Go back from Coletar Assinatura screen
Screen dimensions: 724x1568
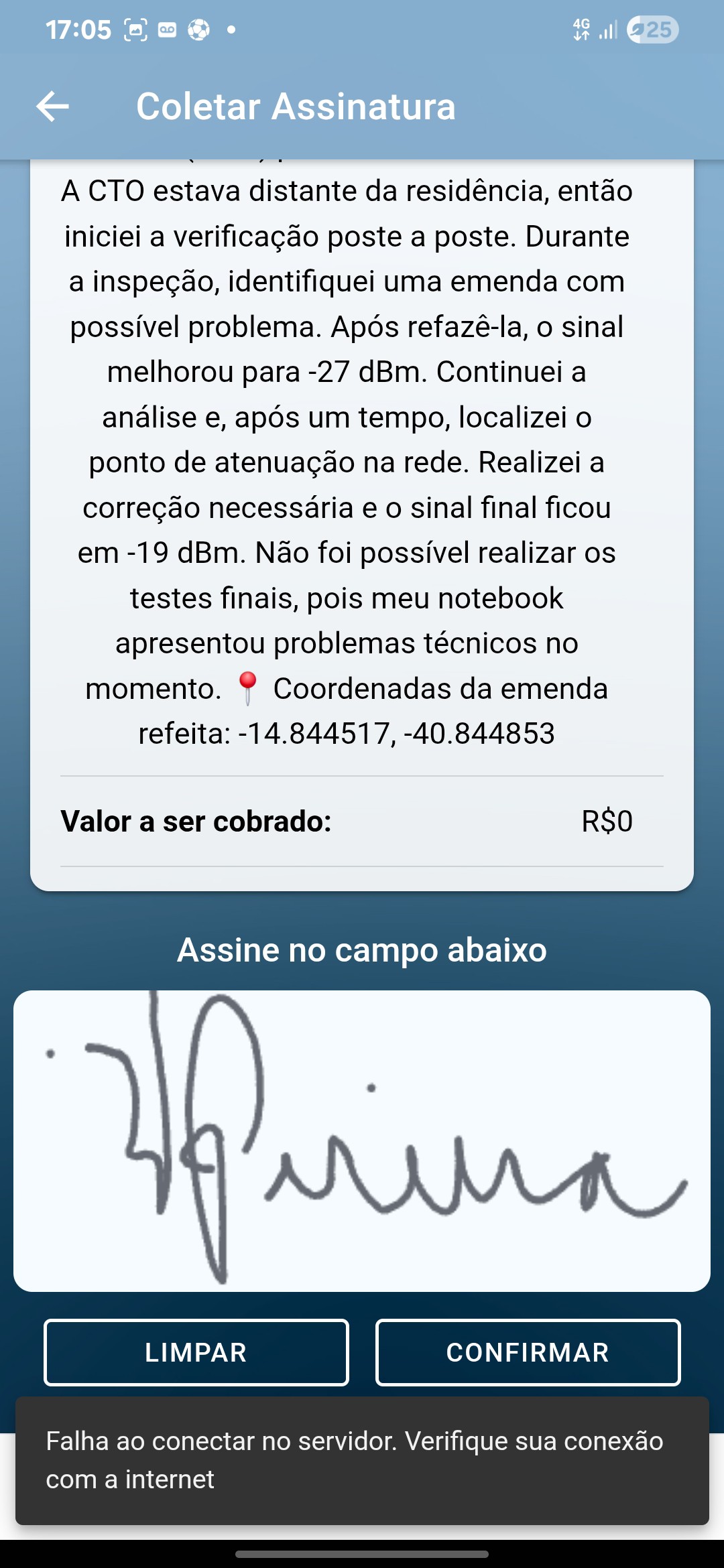pyautogui.click(x=53, y=107)
